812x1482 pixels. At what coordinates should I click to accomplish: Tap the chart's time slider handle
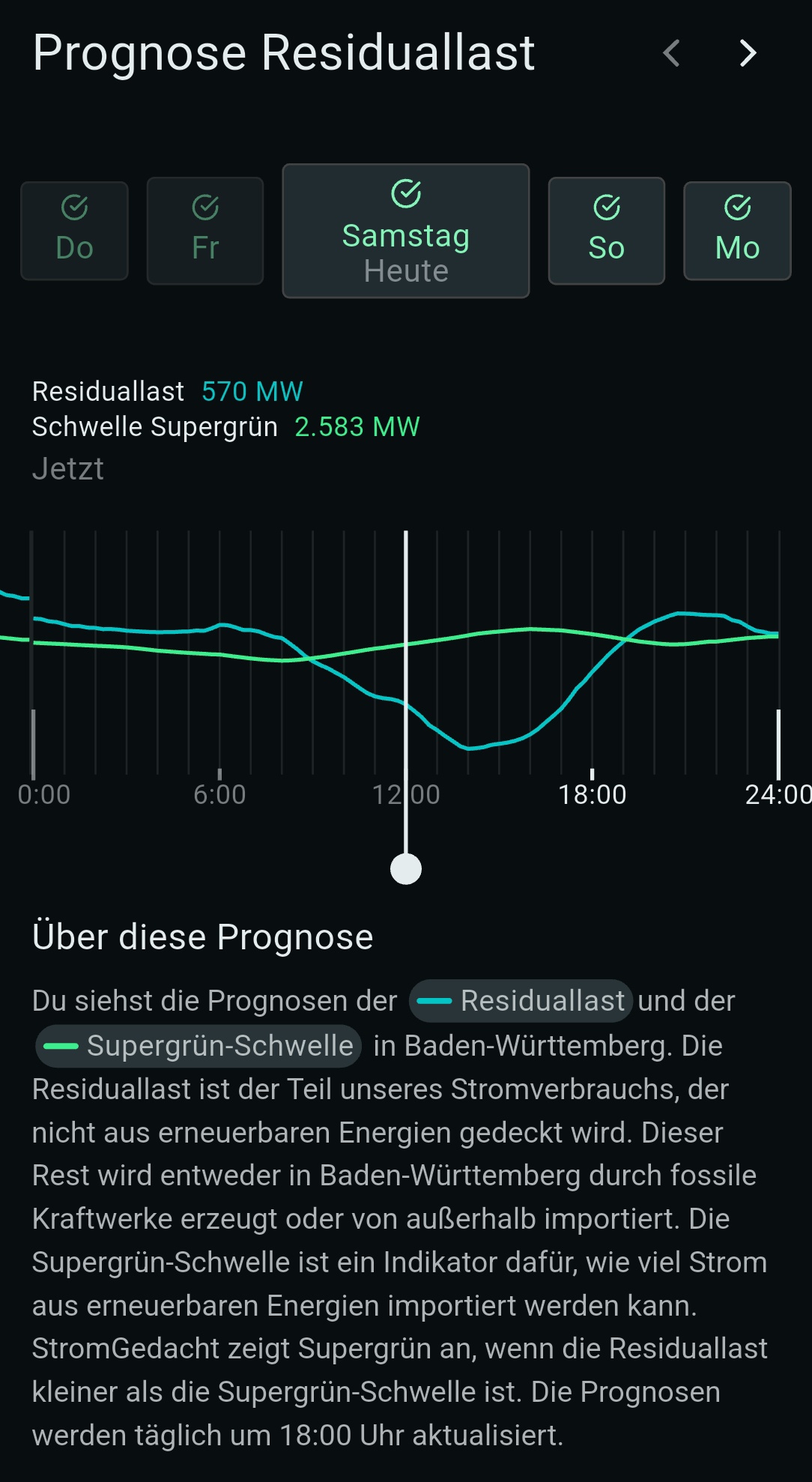[406, 869]
